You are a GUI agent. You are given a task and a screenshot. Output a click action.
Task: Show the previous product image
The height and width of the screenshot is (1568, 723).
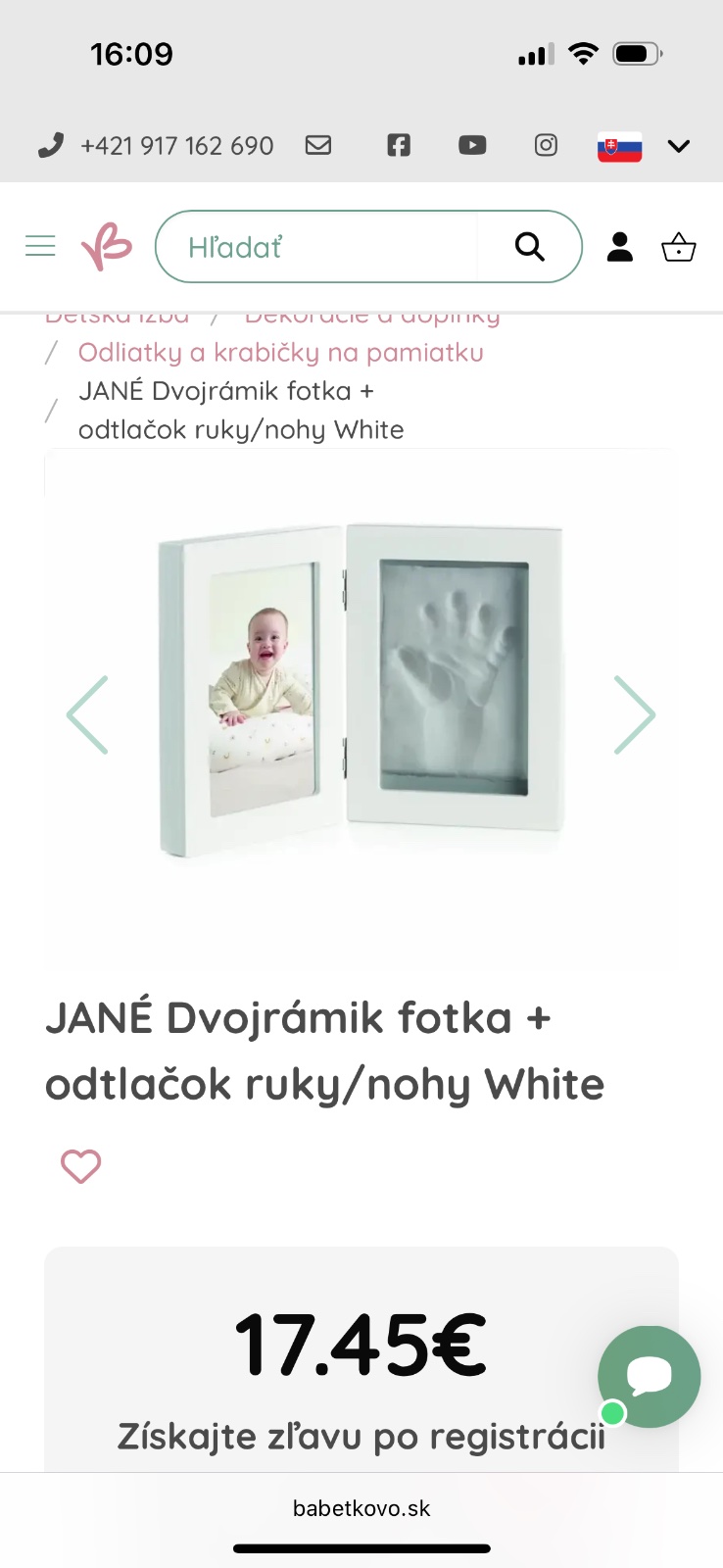(87, 714)
